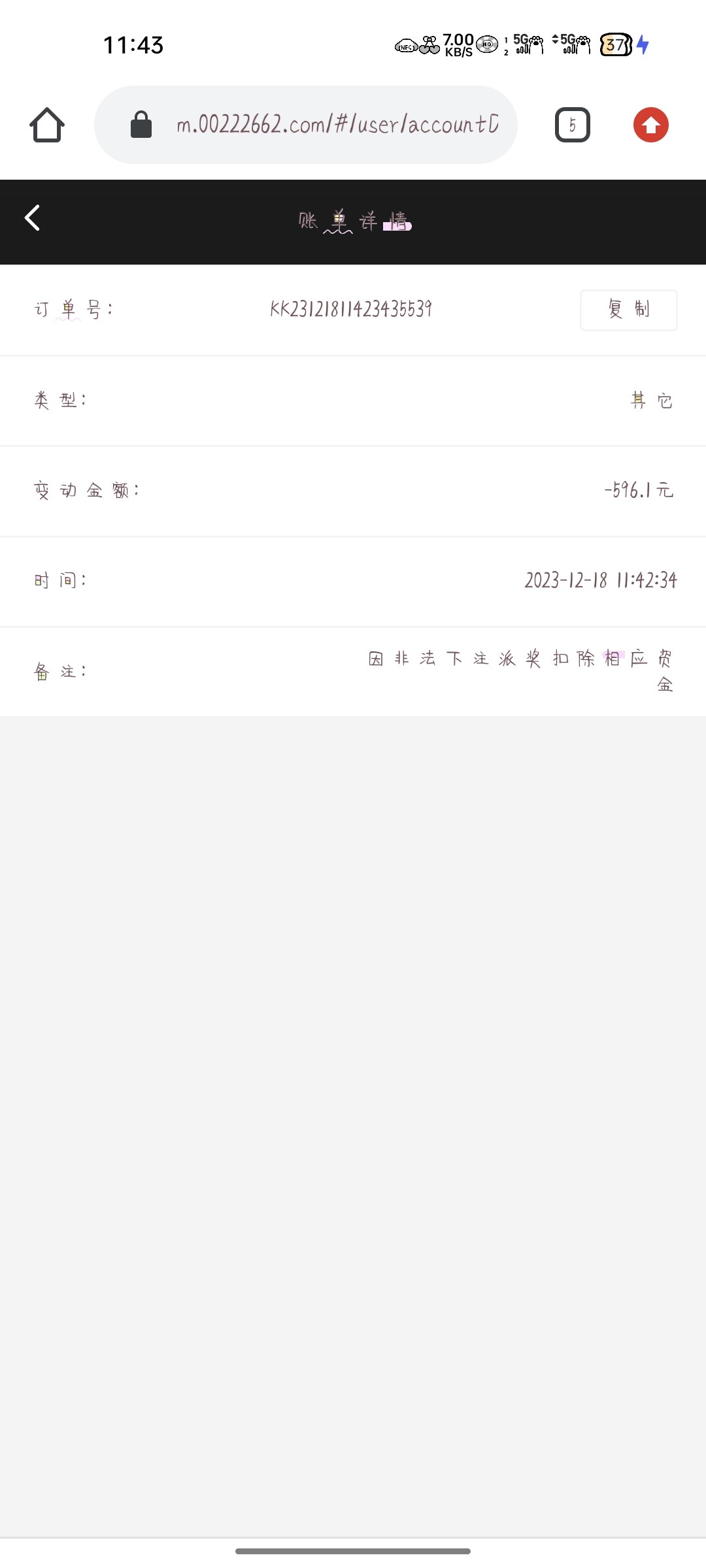Tap the 类型 row showing 其它
The width and height of the screenshot is (706, 1568).
tap(651, 400)
